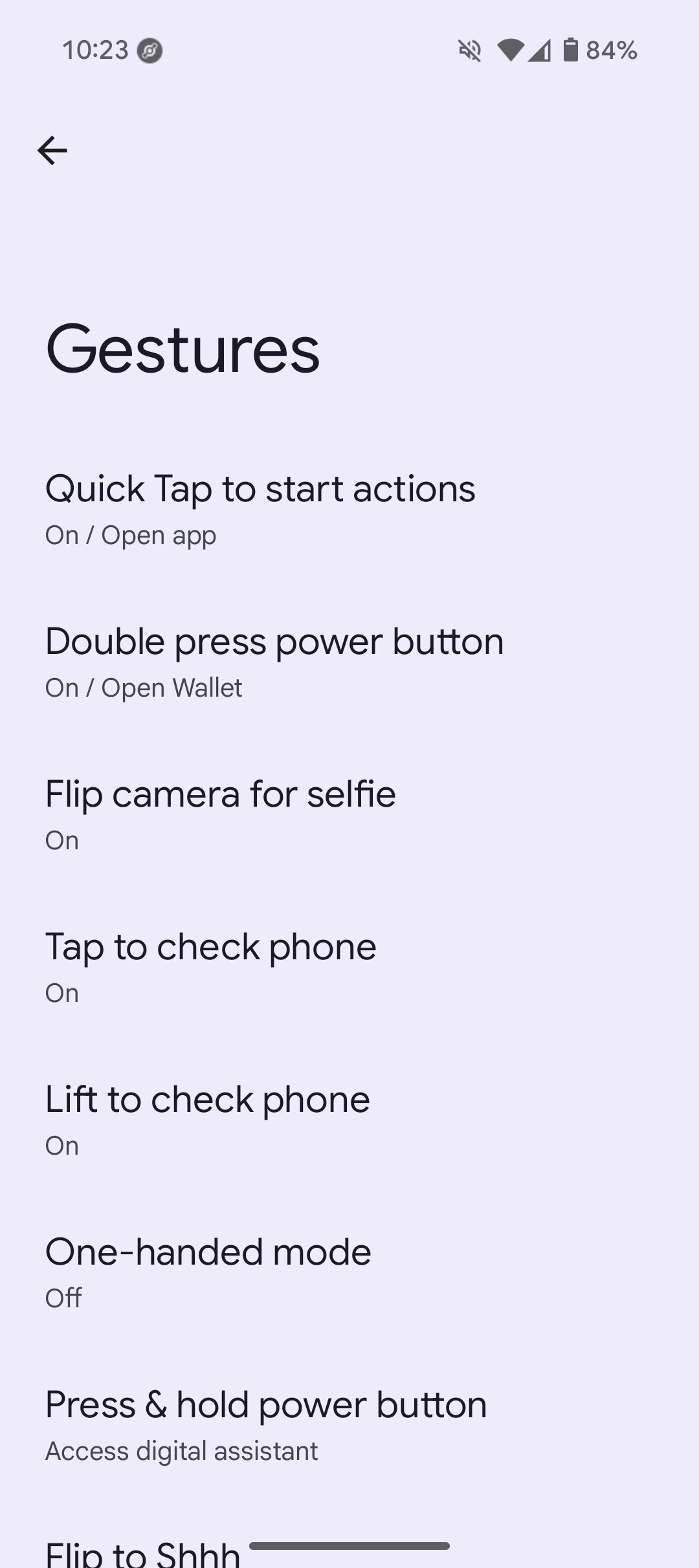Open Lift to check phone
Viewport: 699px width, 1568px height.
pos(207,1119)
